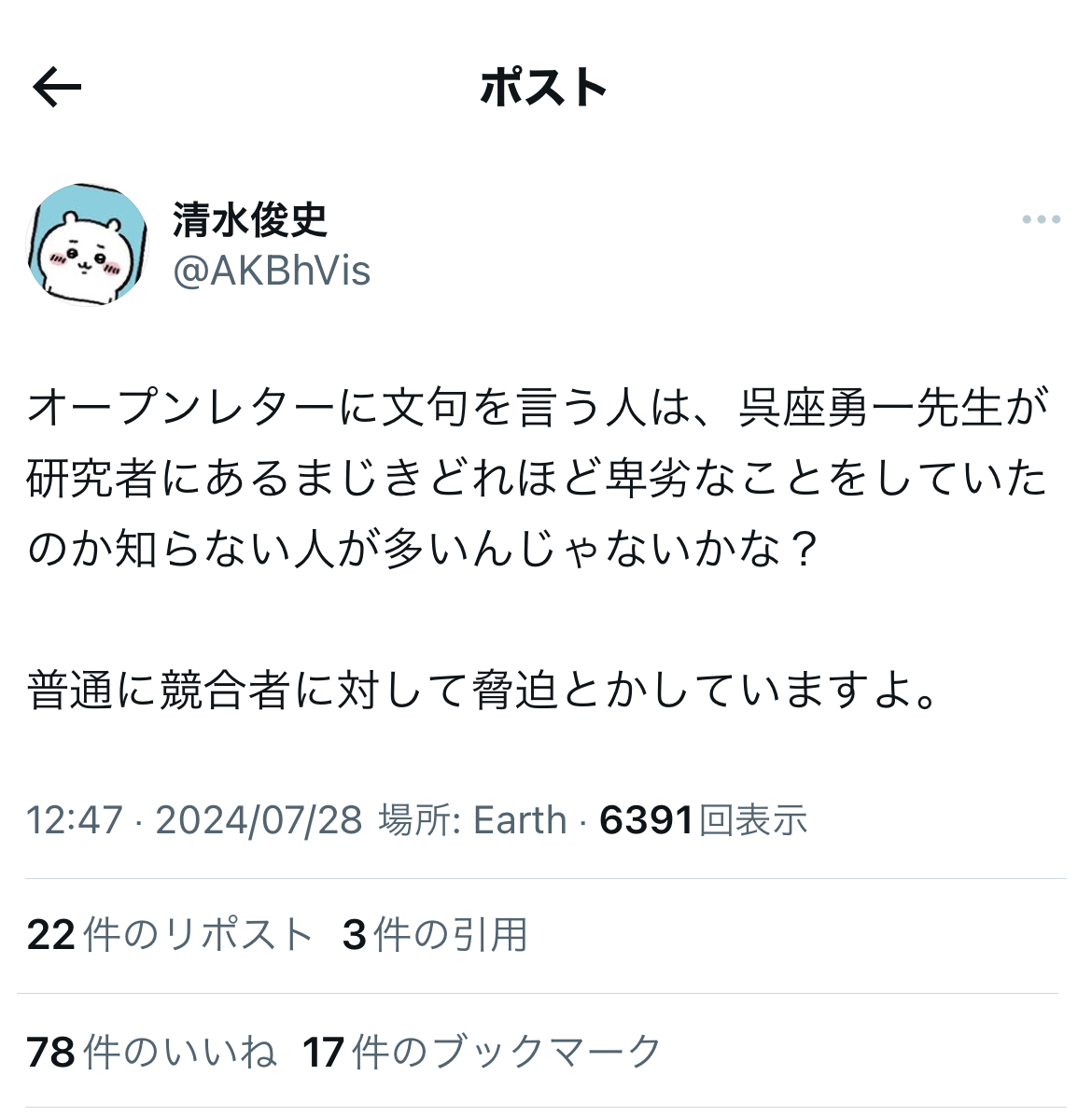Image resolution: width=1092 pixels, height=1117 pixels.
Task: View the 78件のいいね likes list
Action: tap(151, 1052)
